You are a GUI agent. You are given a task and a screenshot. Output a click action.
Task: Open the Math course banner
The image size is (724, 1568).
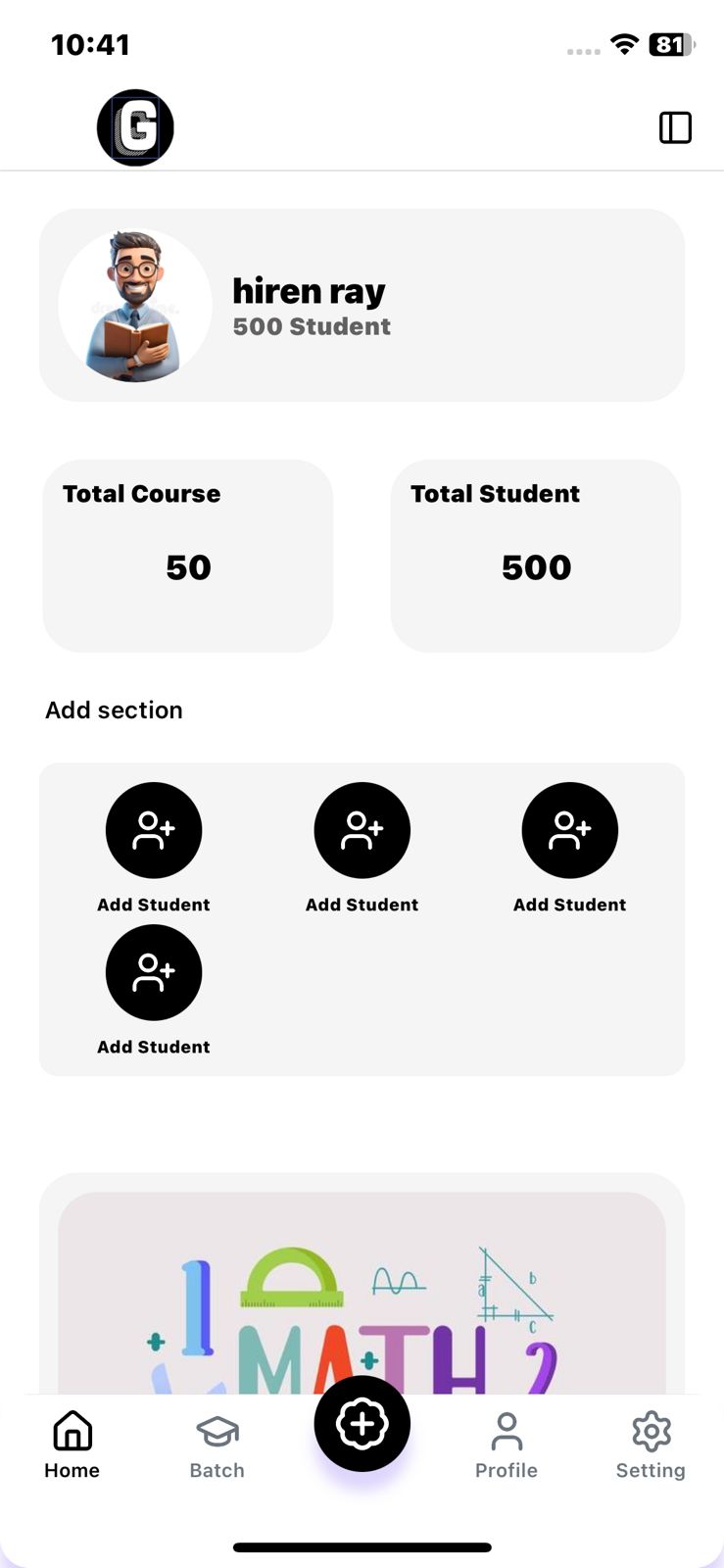pos(362,1294)
